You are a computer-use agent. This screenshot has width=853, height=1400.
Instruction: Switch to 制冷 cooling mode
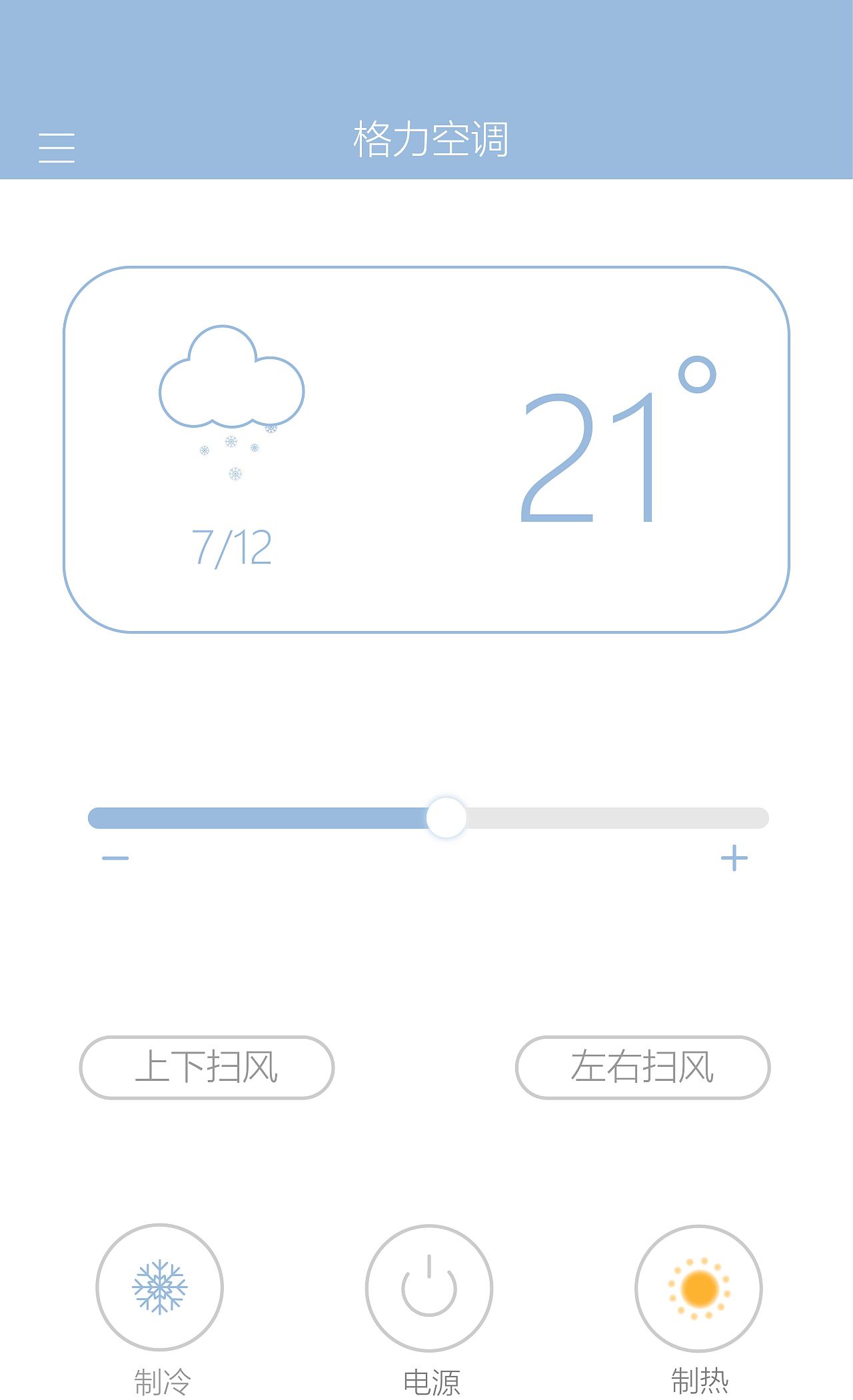pos(160,1287)
